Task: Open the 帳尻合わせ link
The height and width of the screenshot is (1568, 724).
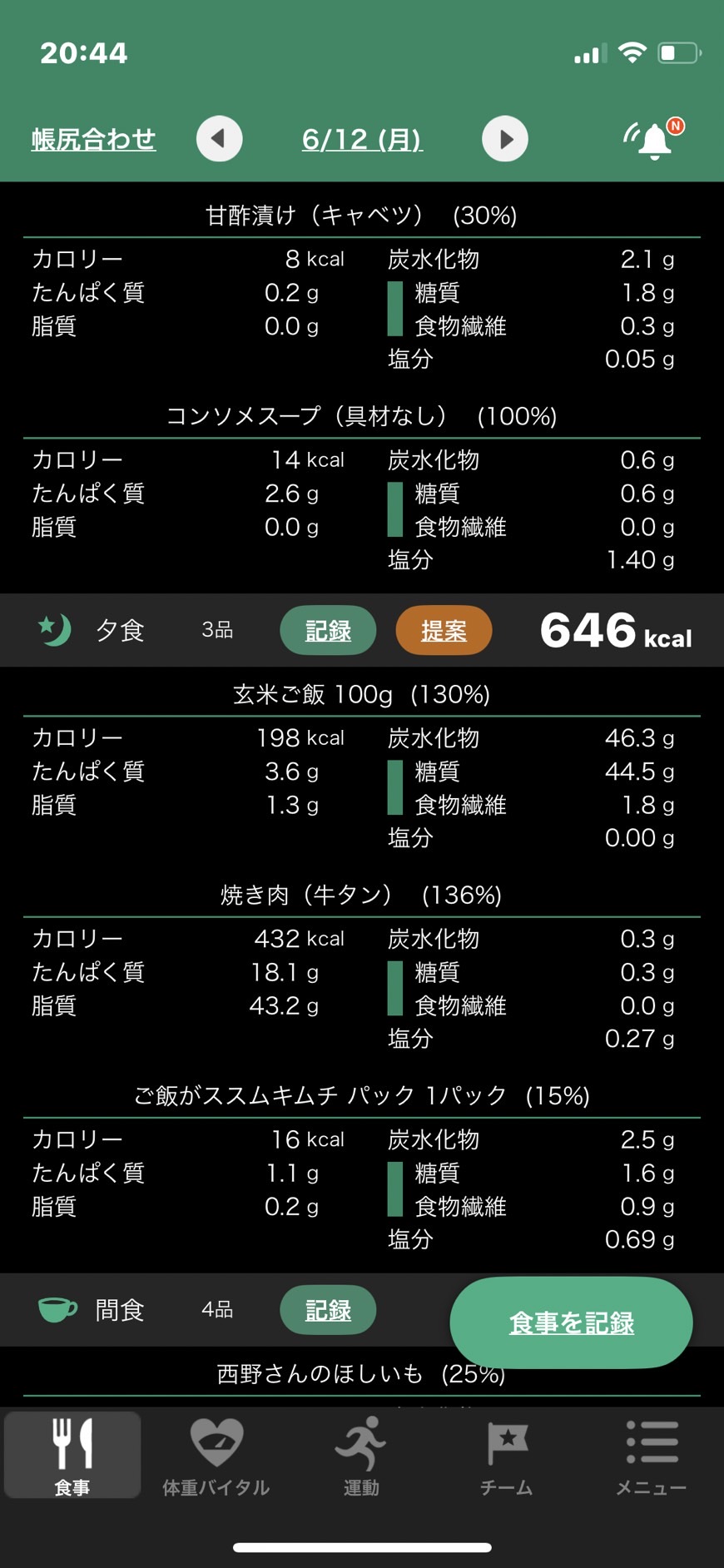Action: pyautogui.click(x=93, y=139)
